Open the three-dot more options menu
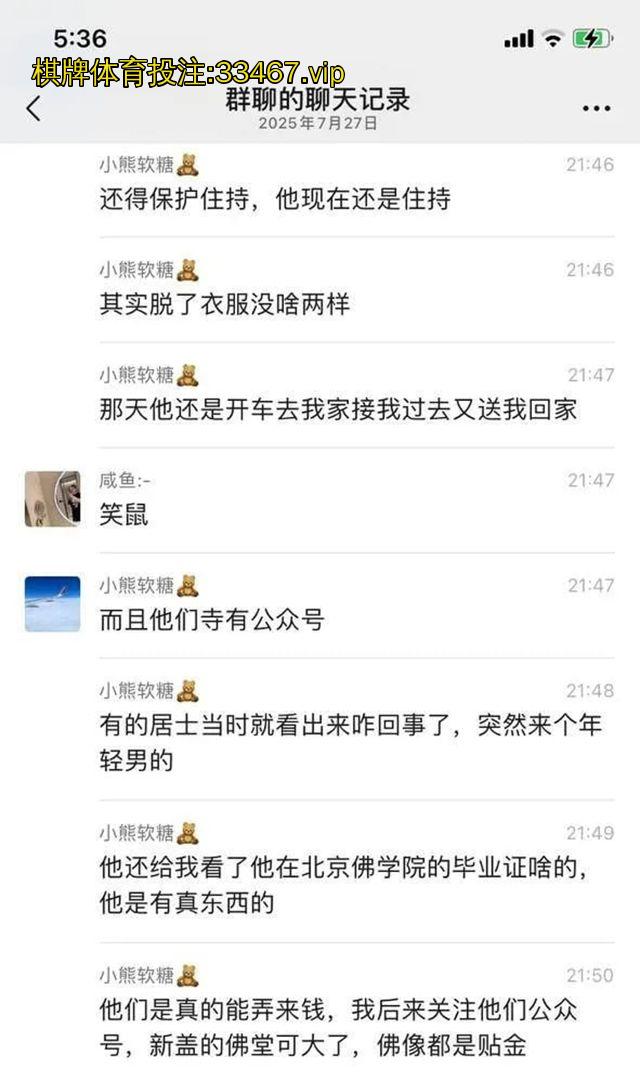This screenshot has width=640, height=1081. pos(596,108)
